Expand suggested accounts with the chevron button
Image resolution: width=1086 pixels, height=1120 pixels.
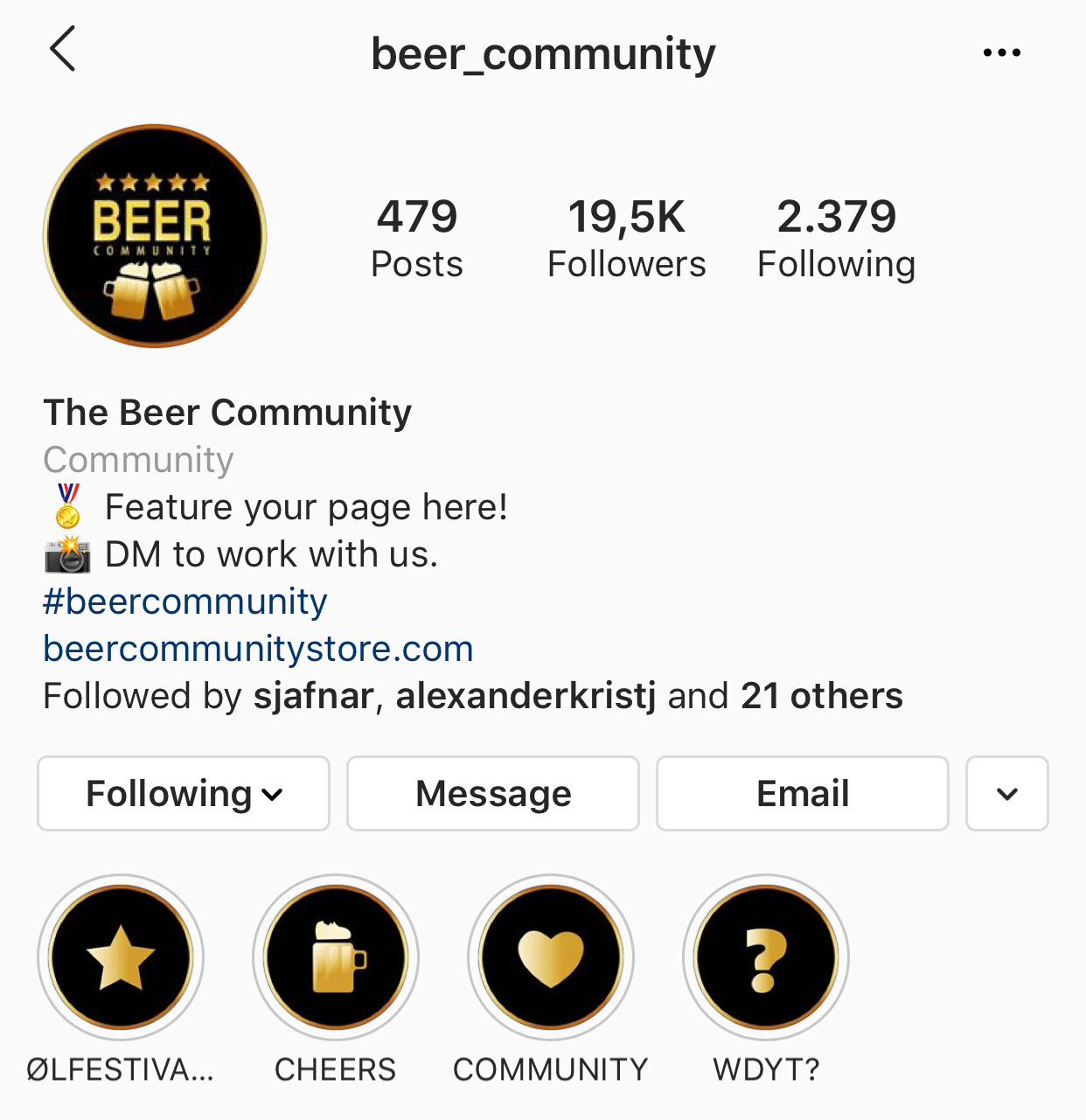(x=1006, y=794)
